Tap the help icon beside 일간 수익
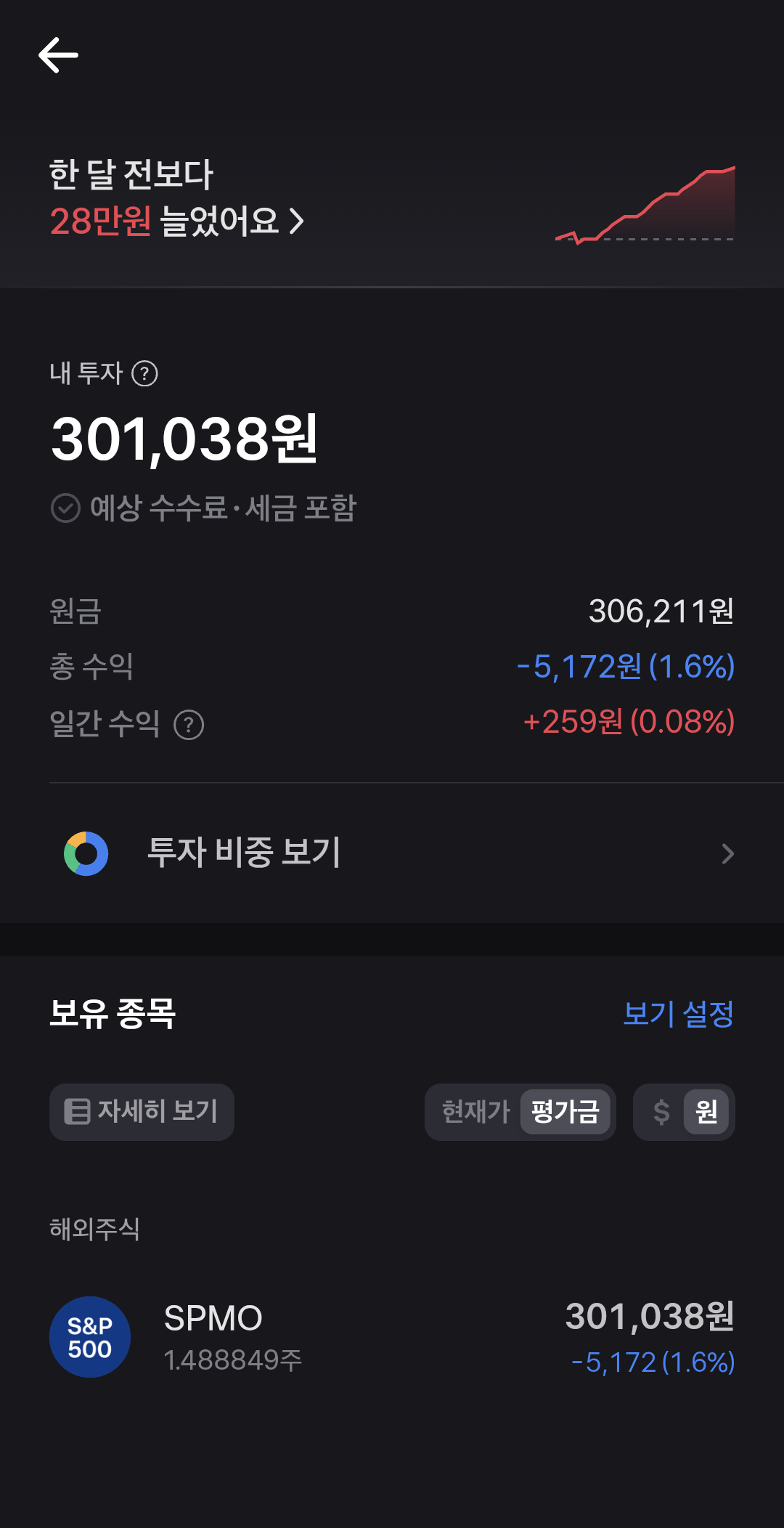 click(x=189, y=725)
